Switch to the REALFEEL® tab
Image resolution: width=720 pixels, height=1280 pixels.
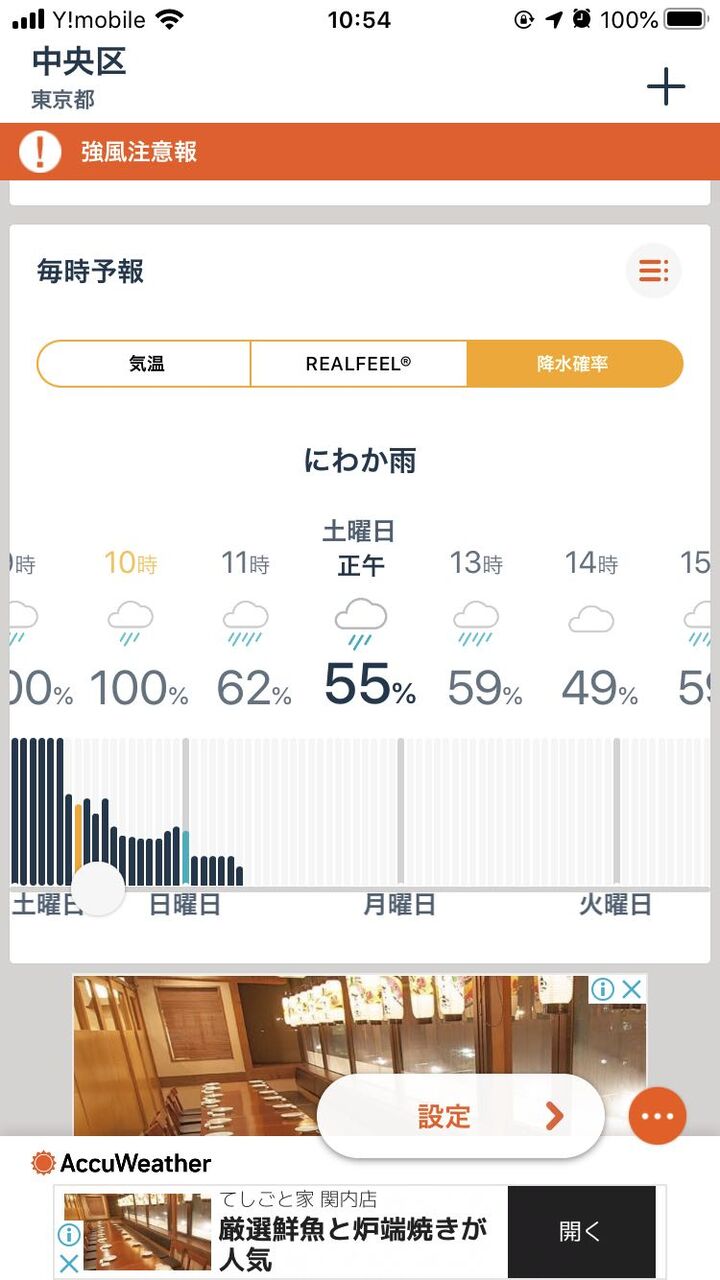pos(358,365)
